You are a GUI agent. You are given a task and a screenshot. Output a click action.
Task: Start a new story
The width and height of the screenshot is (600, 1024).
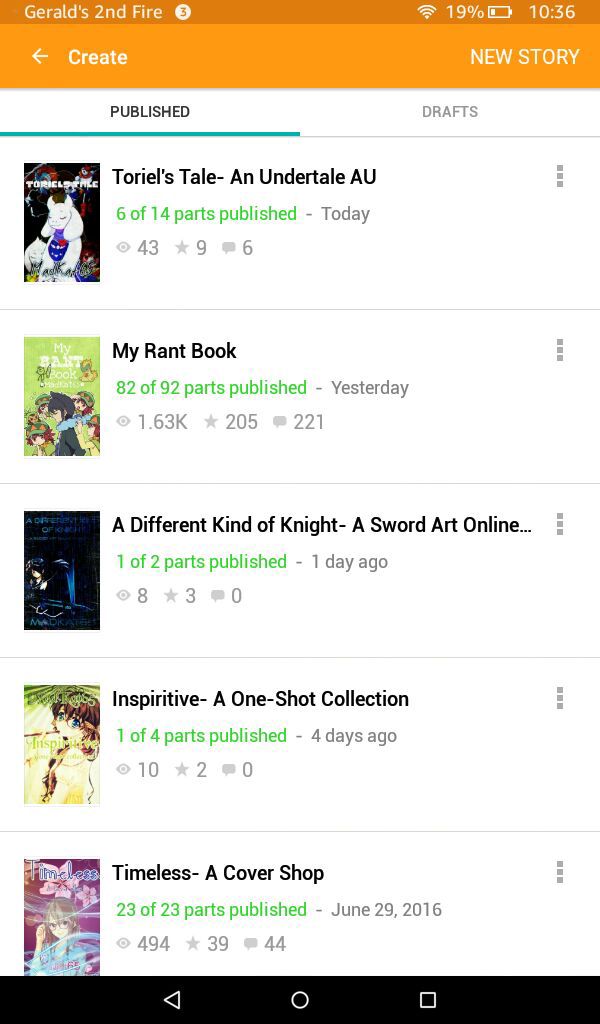tap(524, 57)
